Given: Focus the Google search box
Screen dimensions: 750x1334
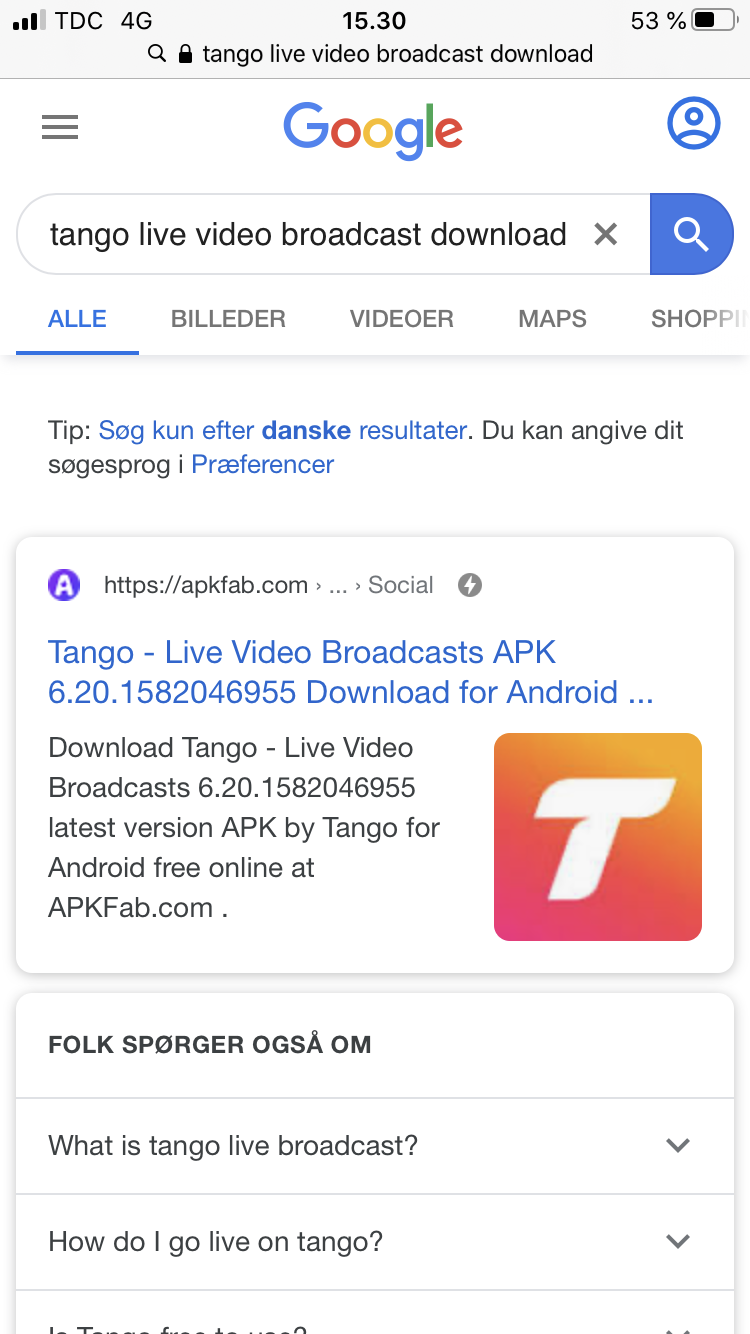Looking at the screenshot, I should (308, 234).
